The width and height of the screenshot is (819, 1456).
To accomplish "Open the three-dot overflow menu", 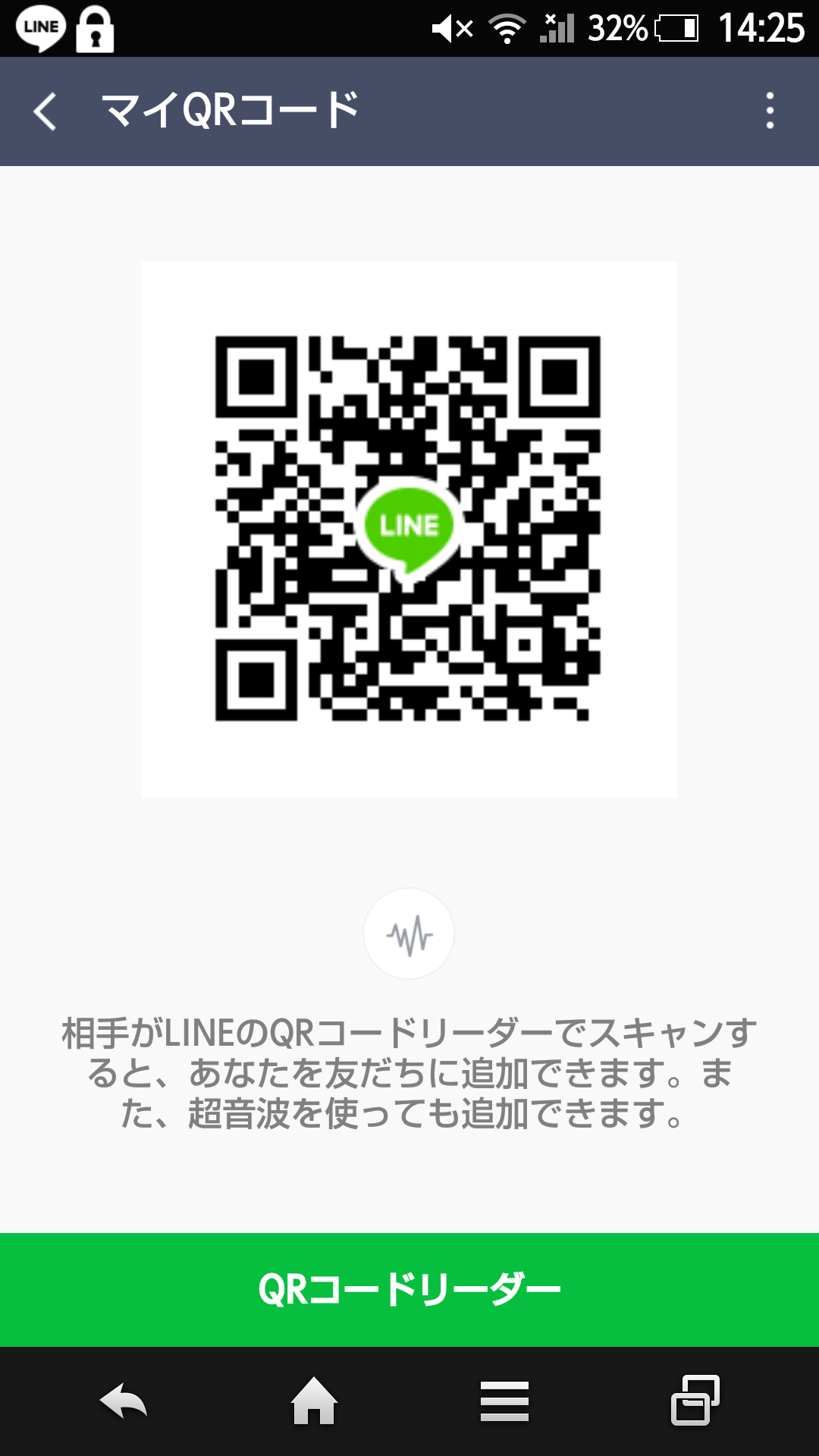I will (x=770, y=111).
